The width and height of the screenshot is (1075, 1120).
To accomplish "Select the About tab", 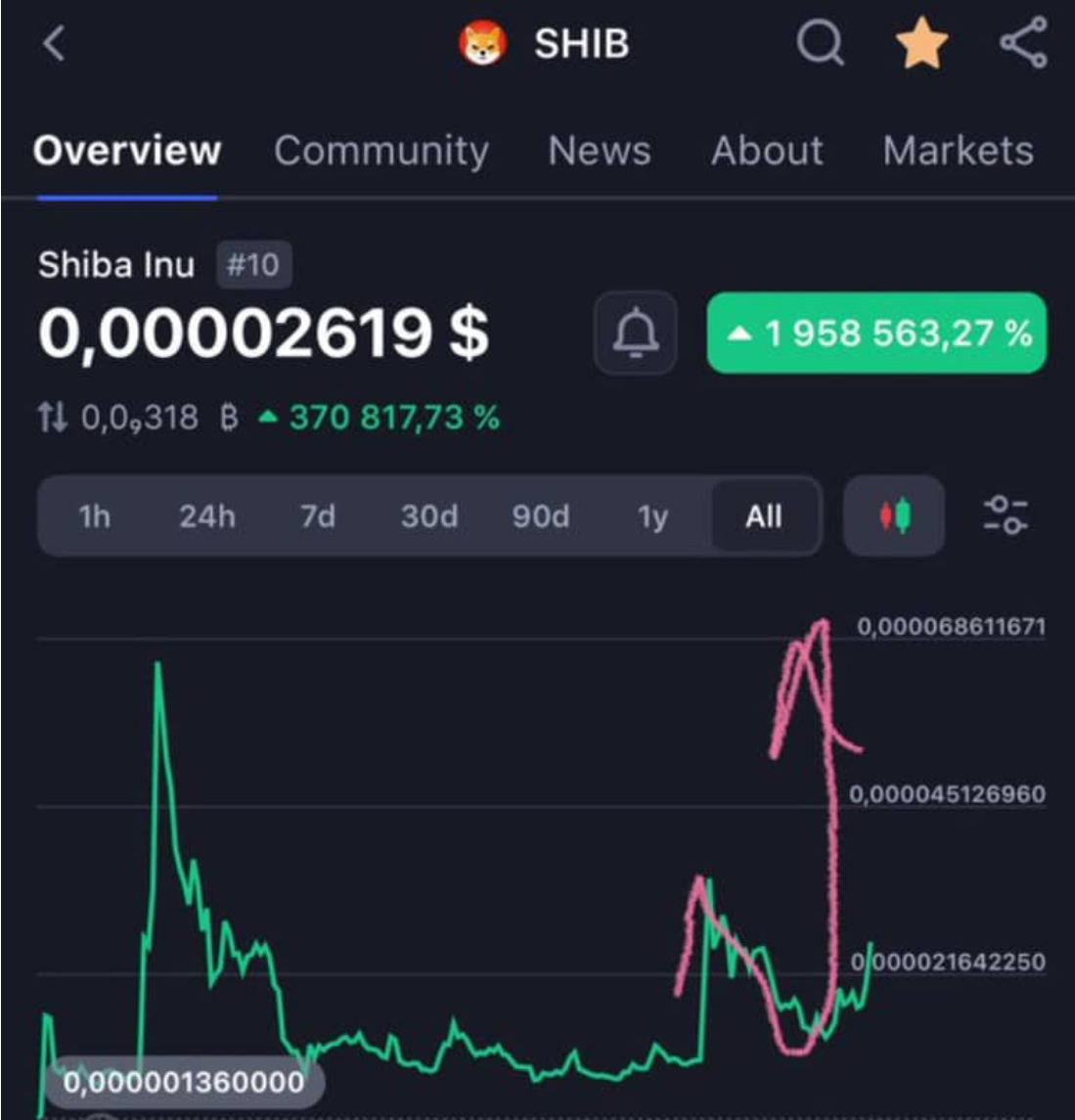I will (767, 151).
